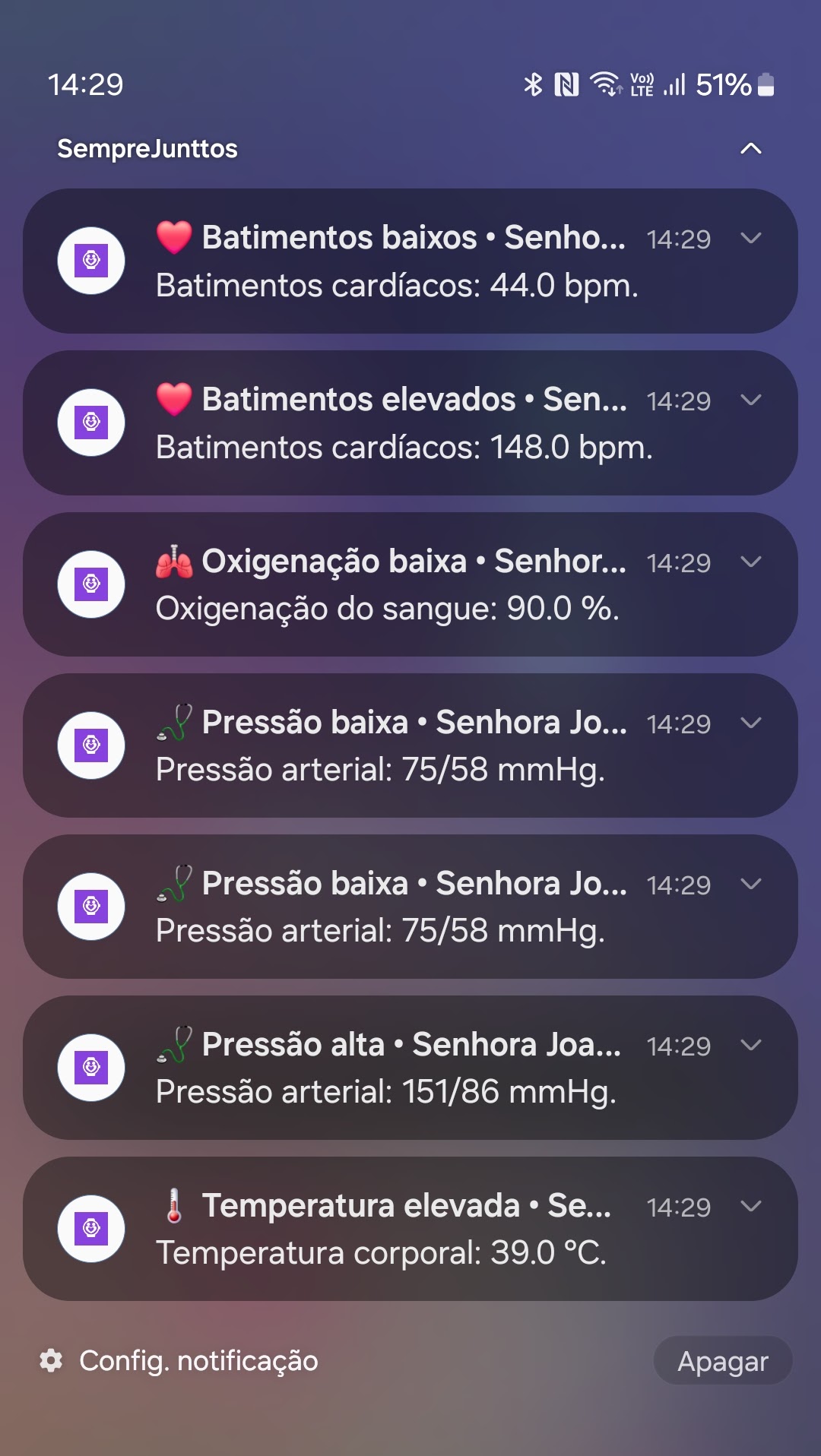The width and height of the screenshot is (821, 1456).
Task: Expand the Oxigenação baixa notification
Action: click(751, 563)
